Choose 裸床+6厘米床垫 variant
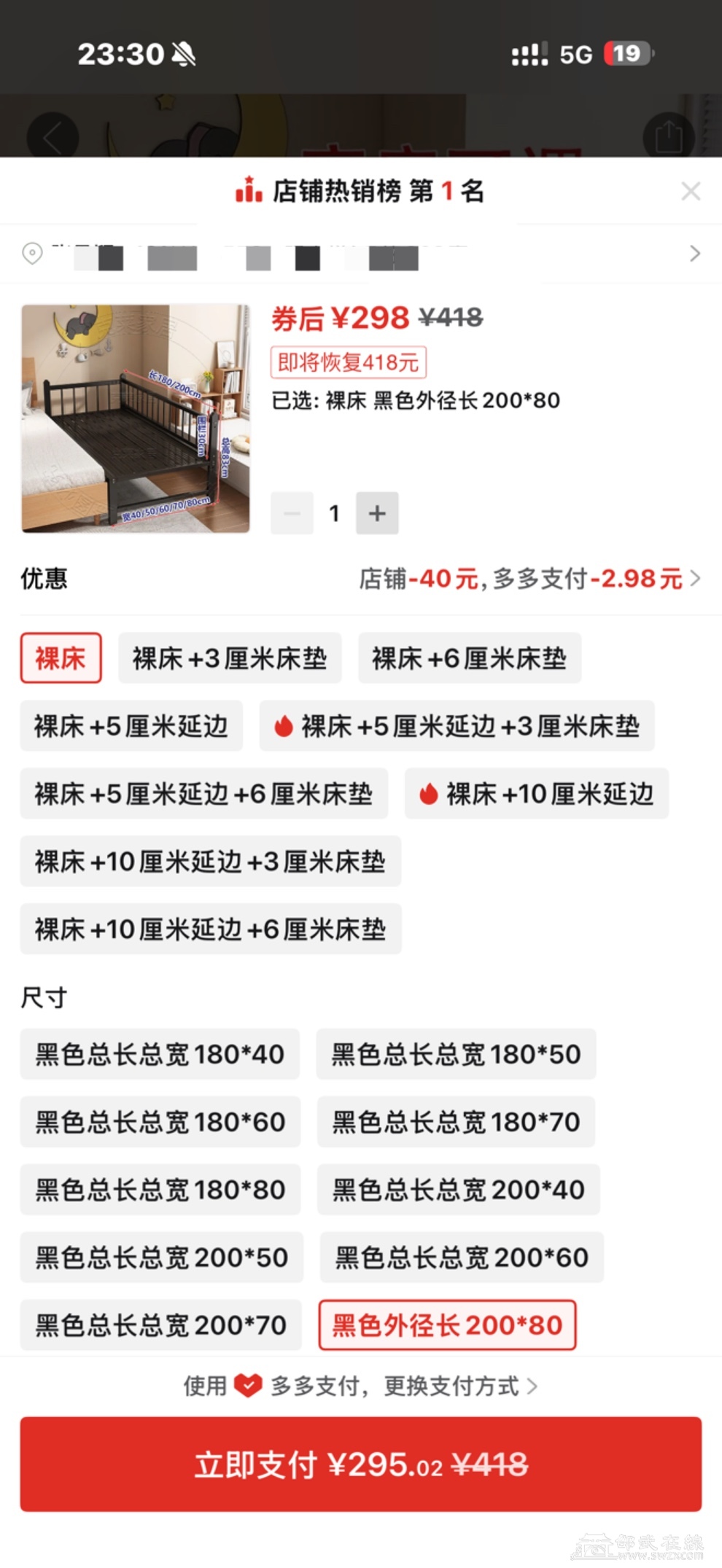 pyautogui.click(x=469, y=658)
